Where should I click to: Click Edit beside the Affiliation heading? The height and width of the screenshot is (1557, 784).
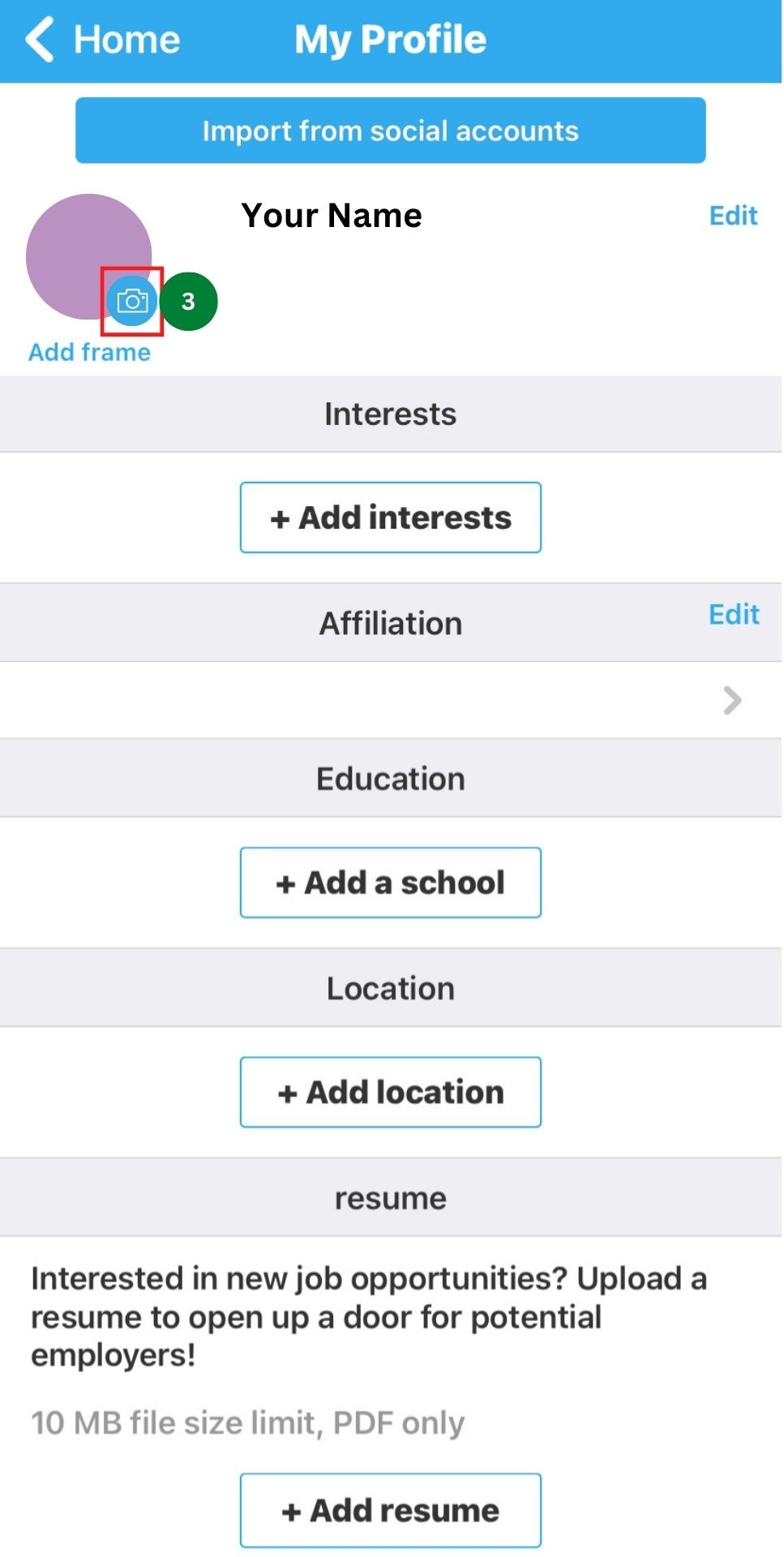[x=733, y=614]
